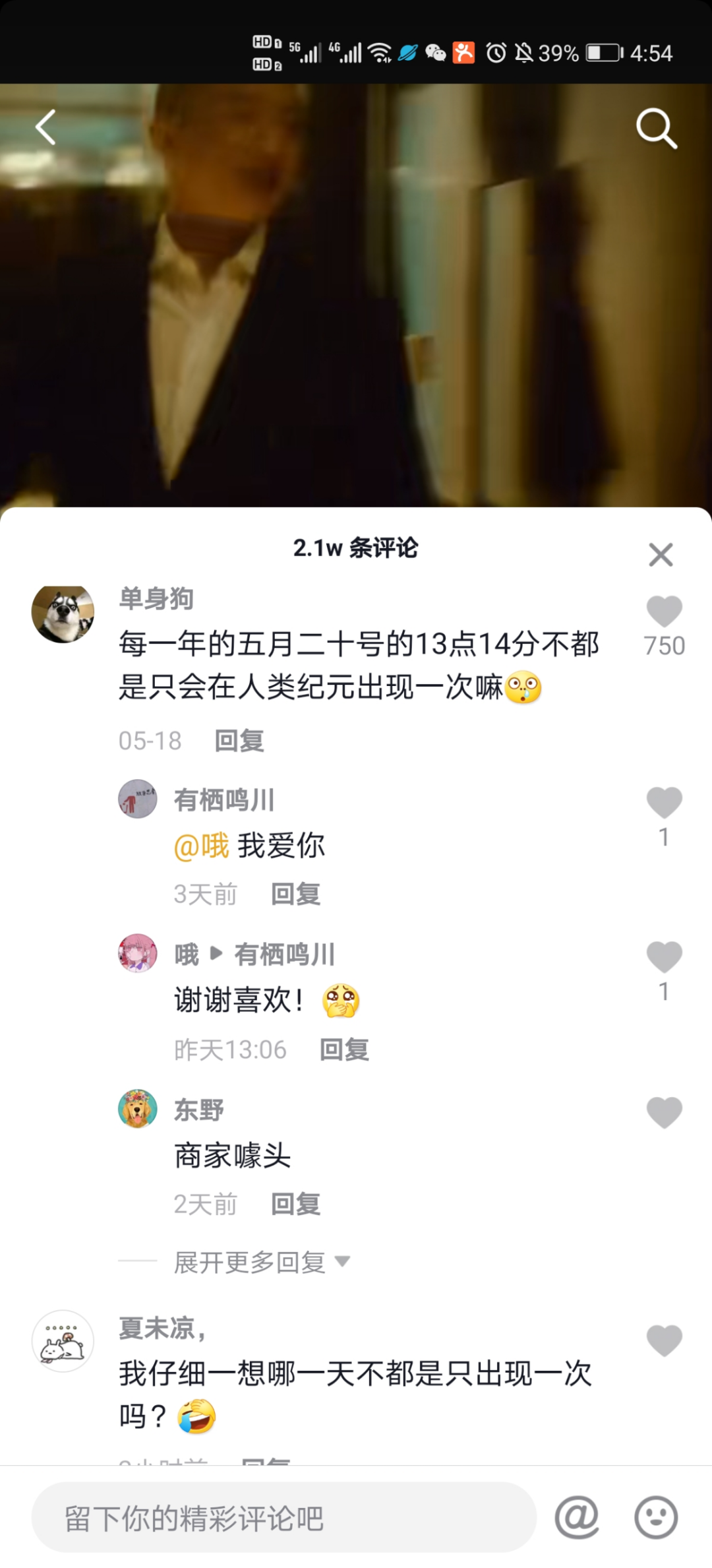Go back using the top-left arrow
712x1568 pixels.
click(x=45, y=127)
